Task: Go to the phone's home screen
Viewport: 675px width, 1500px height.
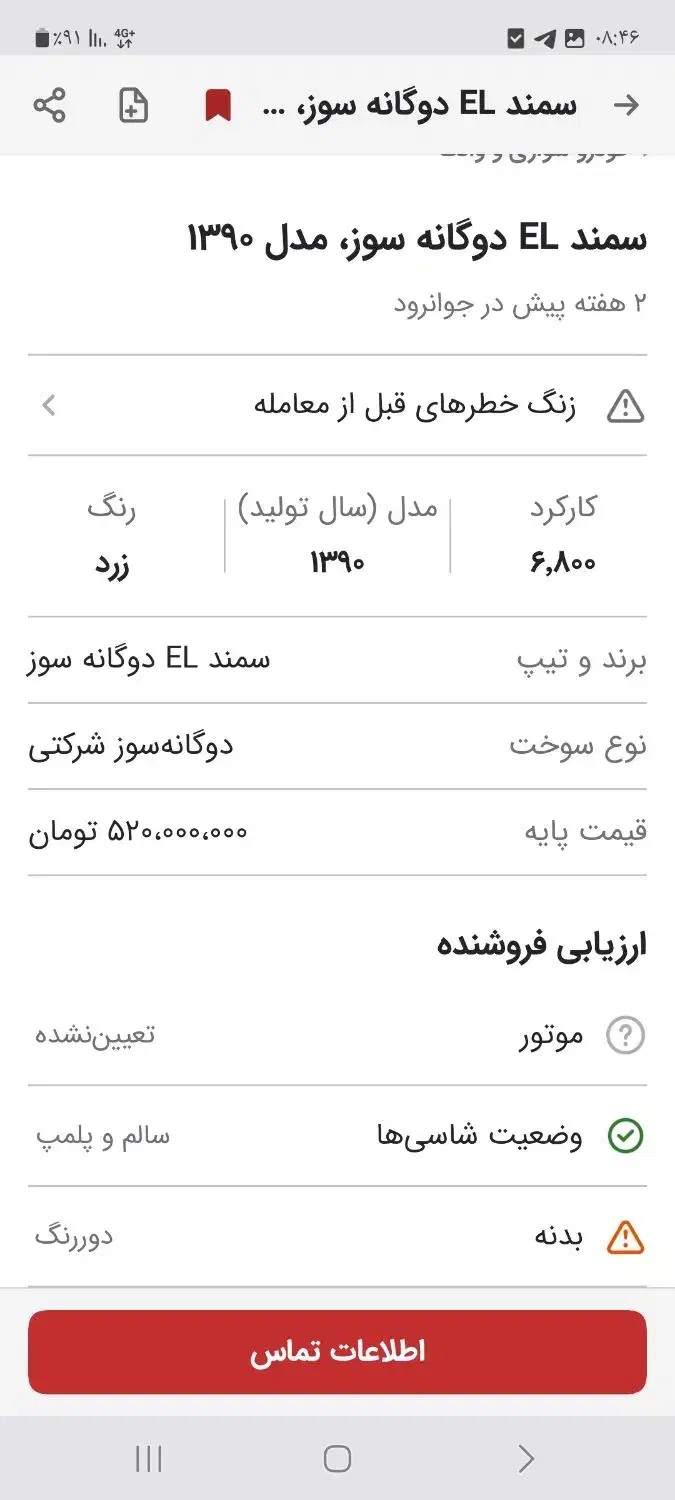Action: point(337,1459)
